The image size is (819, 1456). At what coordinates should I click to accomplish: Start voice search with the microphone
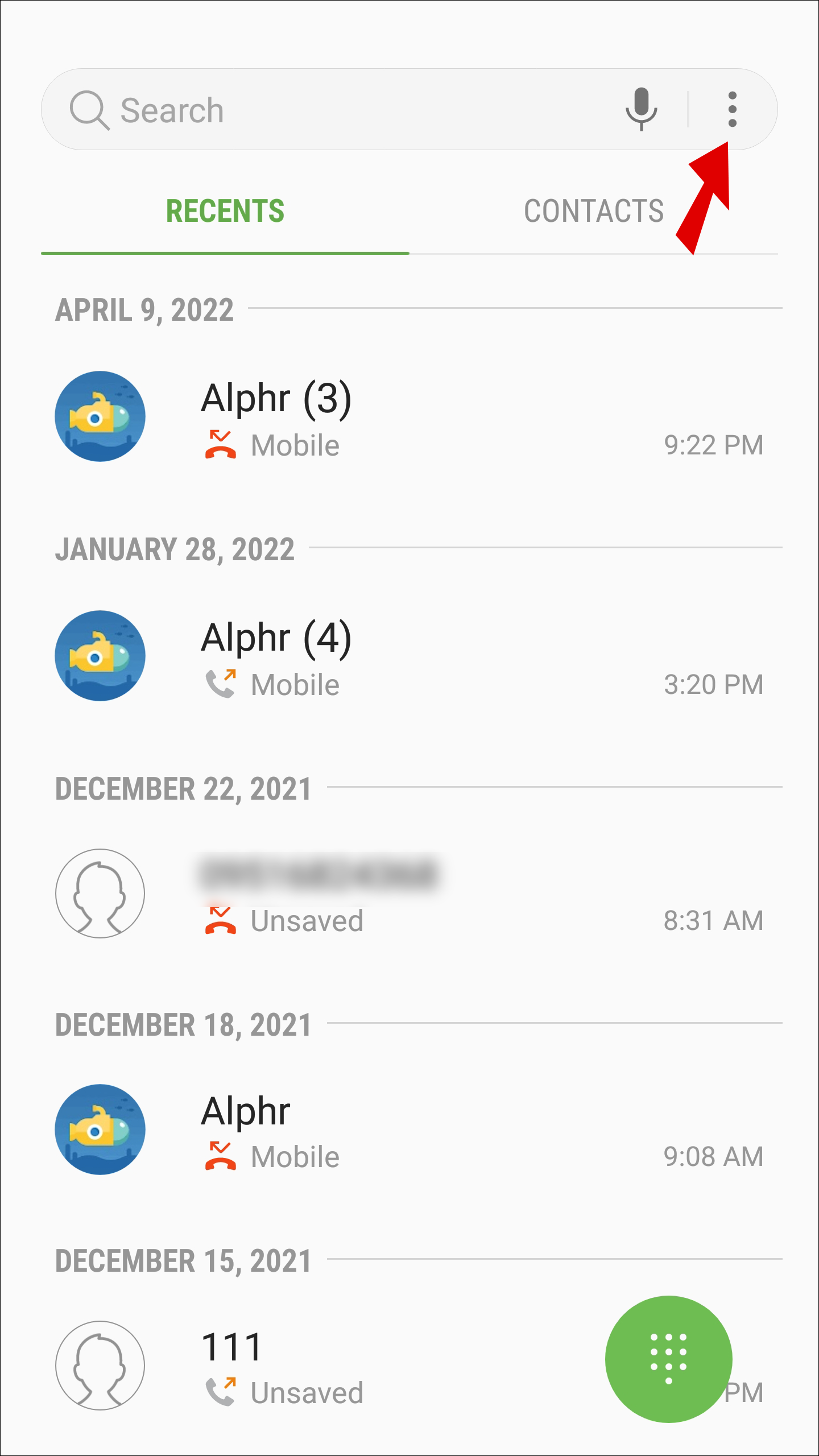[x=641, y=110]
